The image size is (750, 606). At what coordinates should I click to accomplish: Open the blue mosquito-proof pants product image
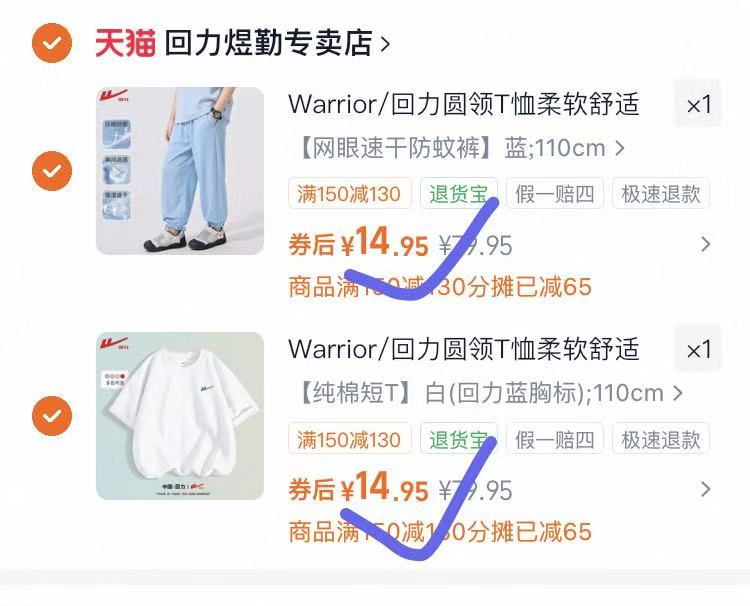click(x=180, y=171)
